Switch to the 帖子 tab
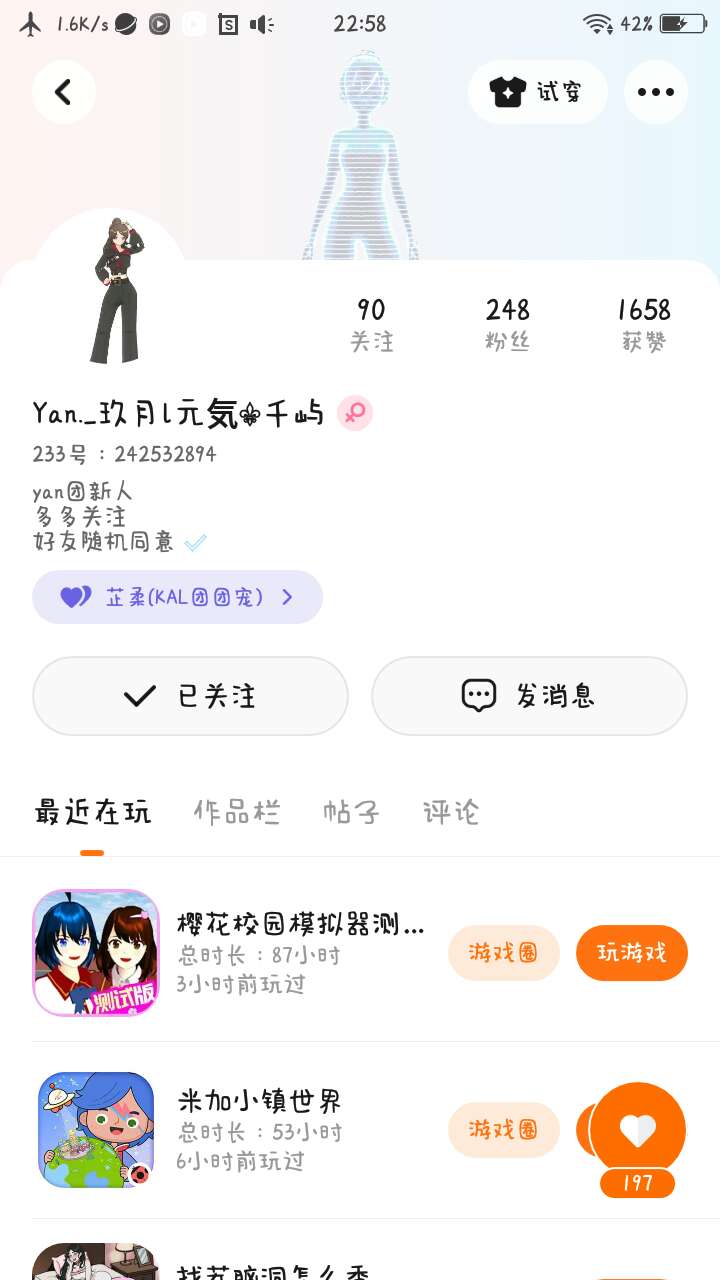Viewport: 720px width, 1280px height. click(351, 812)
